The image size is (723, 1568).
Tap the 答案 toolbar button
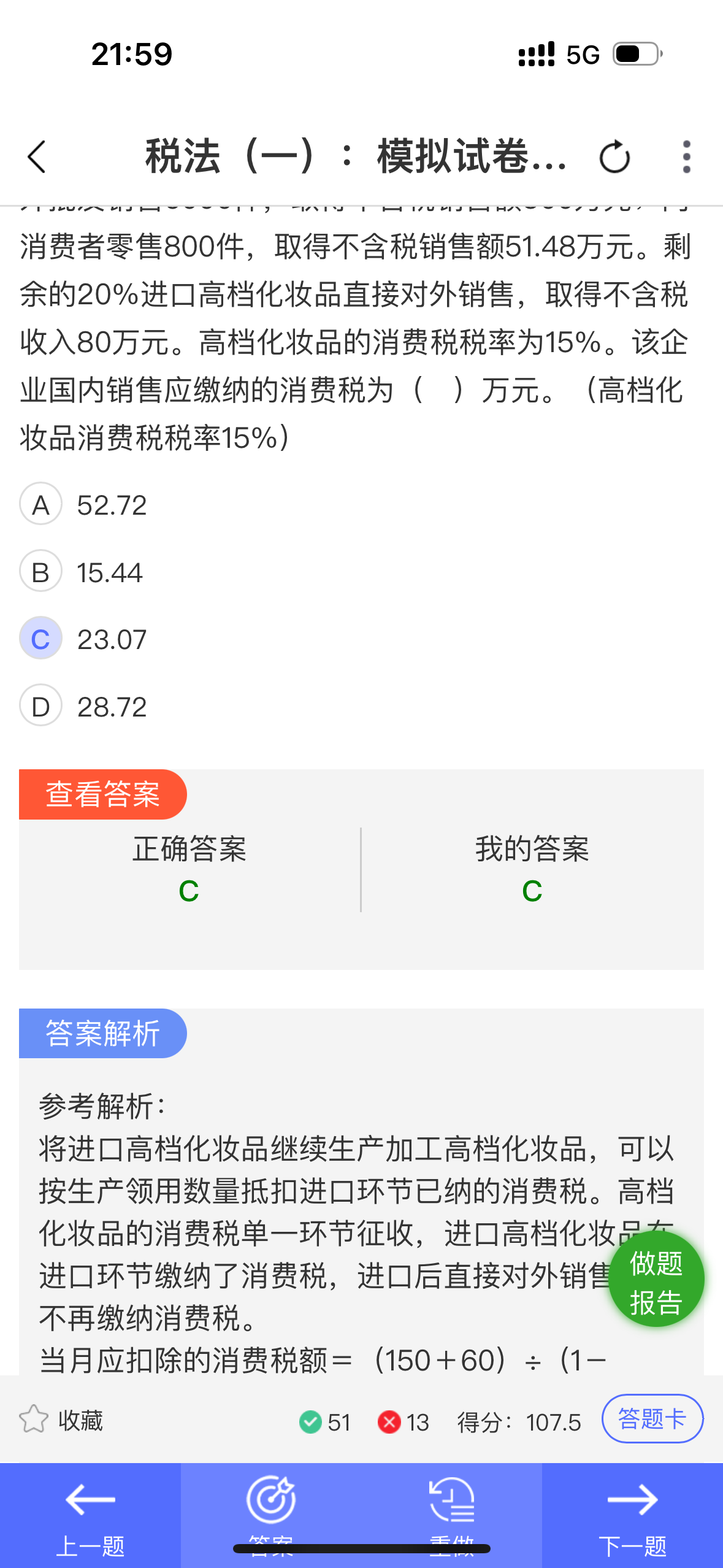pos(271,1515)
